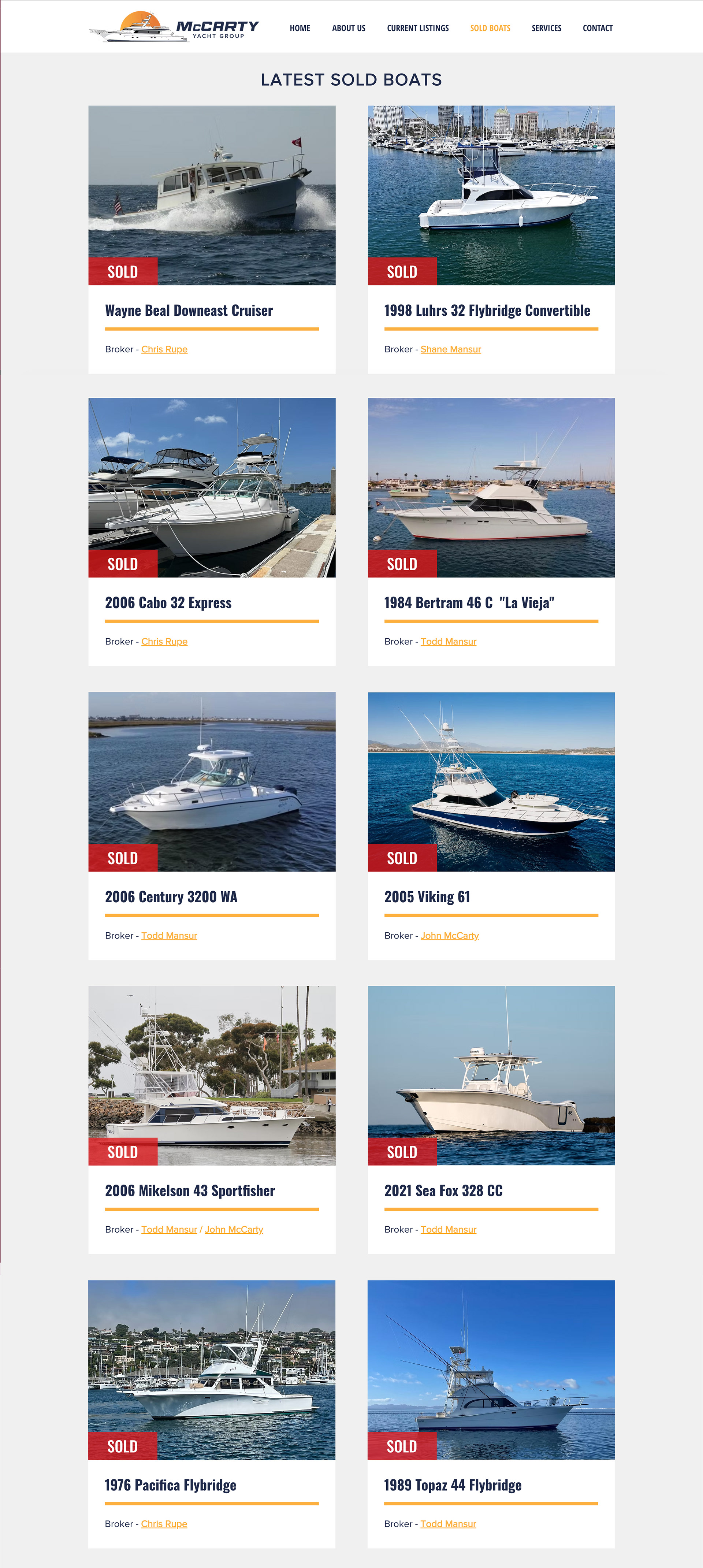
Task: Open the 2005 Viking 61 boat card
Action: coord(427,897)
